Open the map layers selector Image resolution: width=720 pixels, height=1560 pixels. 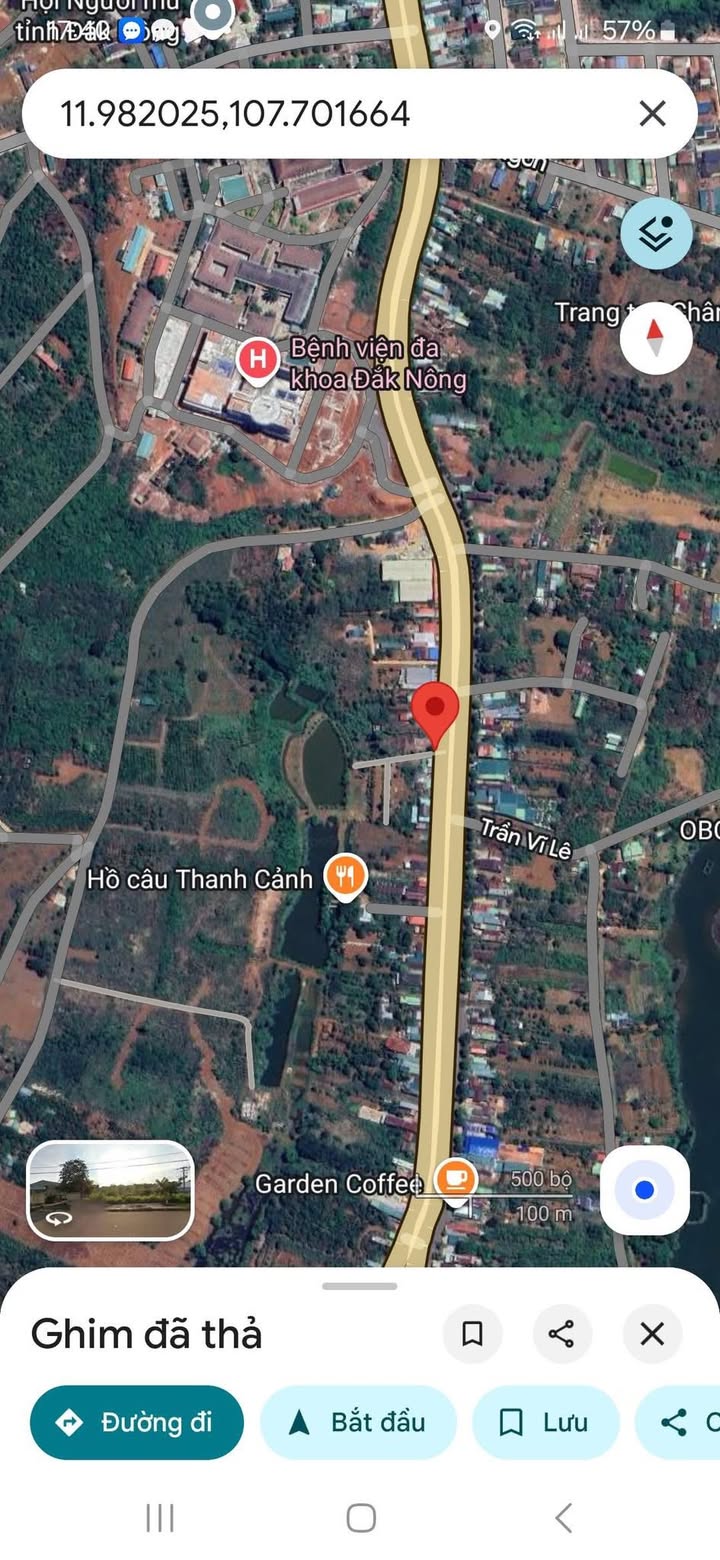pyautogui.click(x=656, y=234)
